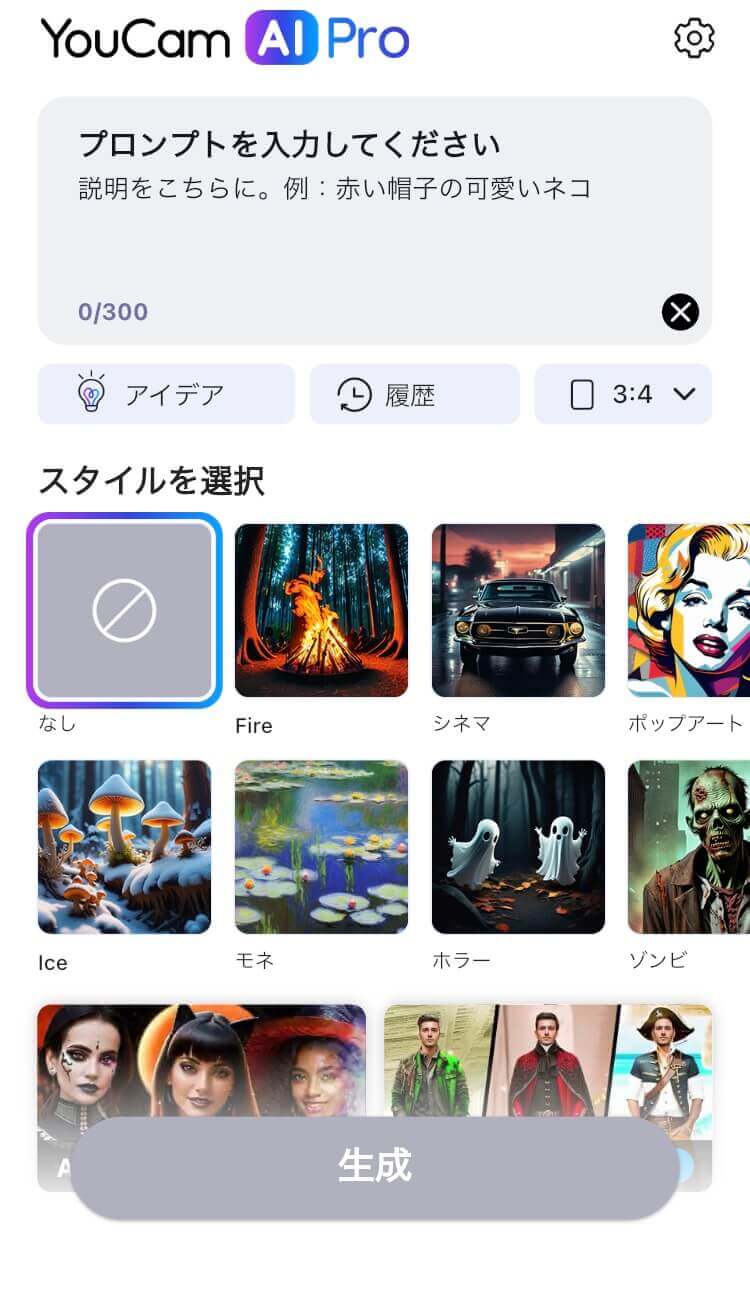Open the 履歴 history view
Screen dimensions: 750x1297
tap(414, 394)
